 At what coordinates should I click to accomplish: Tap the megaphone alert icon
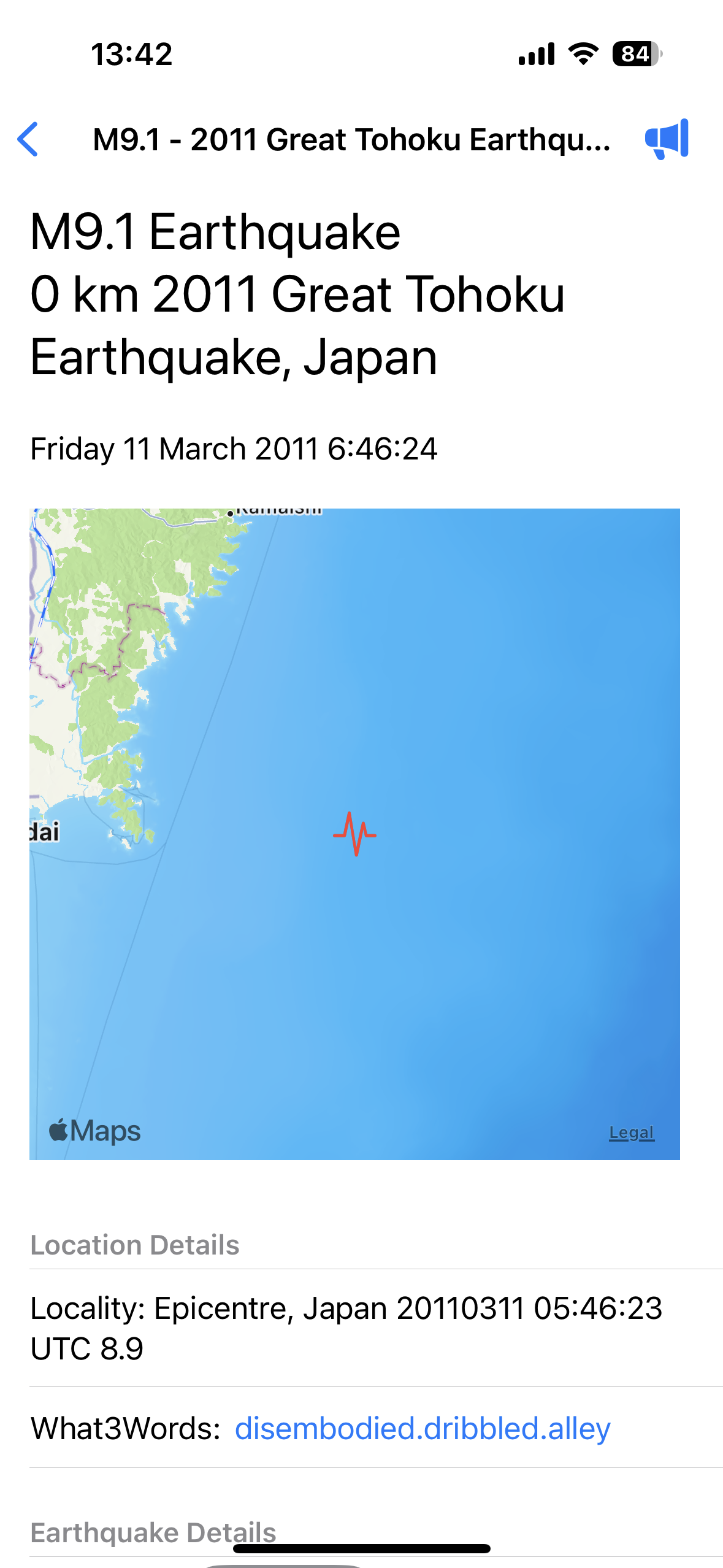(667, 139)
